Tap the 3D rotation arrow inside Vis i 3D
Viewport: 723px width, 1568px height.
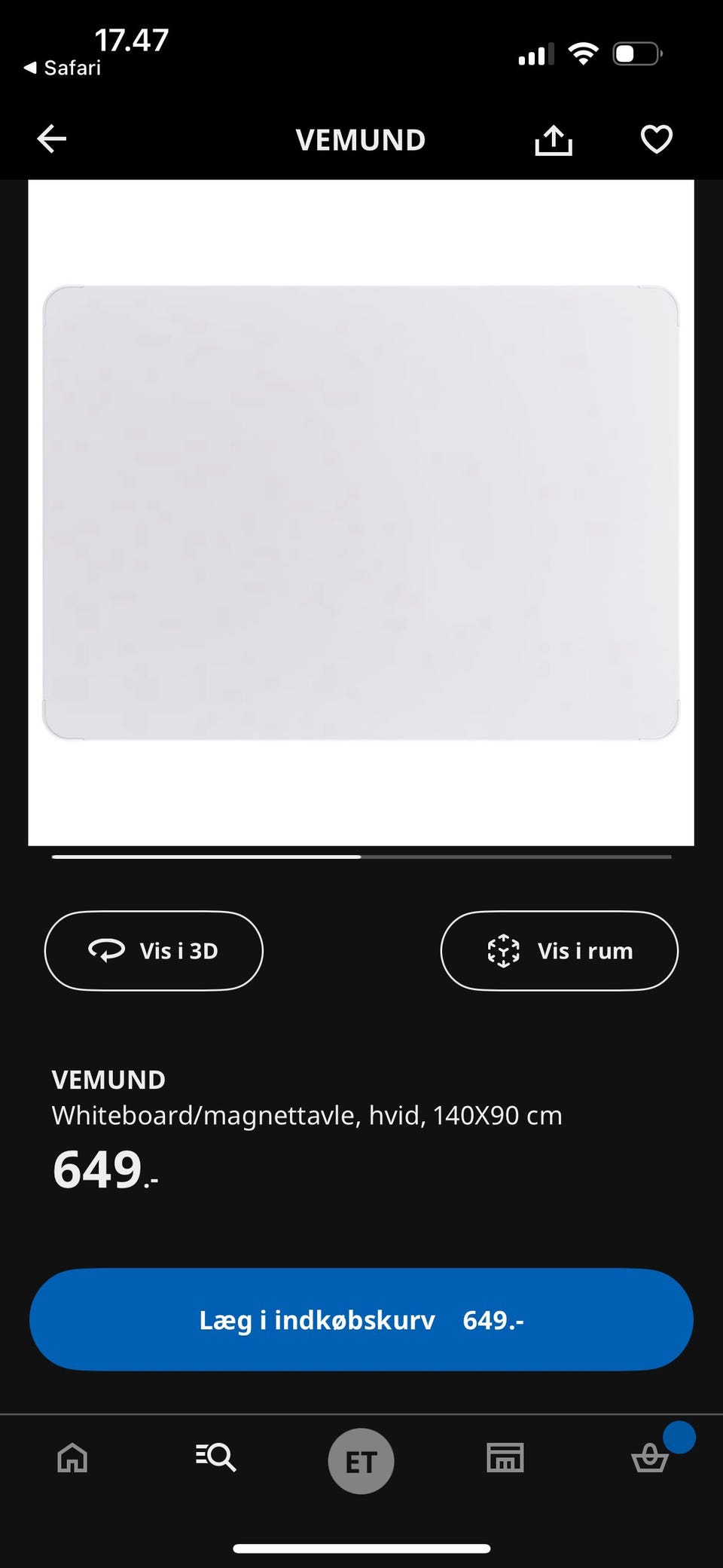[106, 950]
